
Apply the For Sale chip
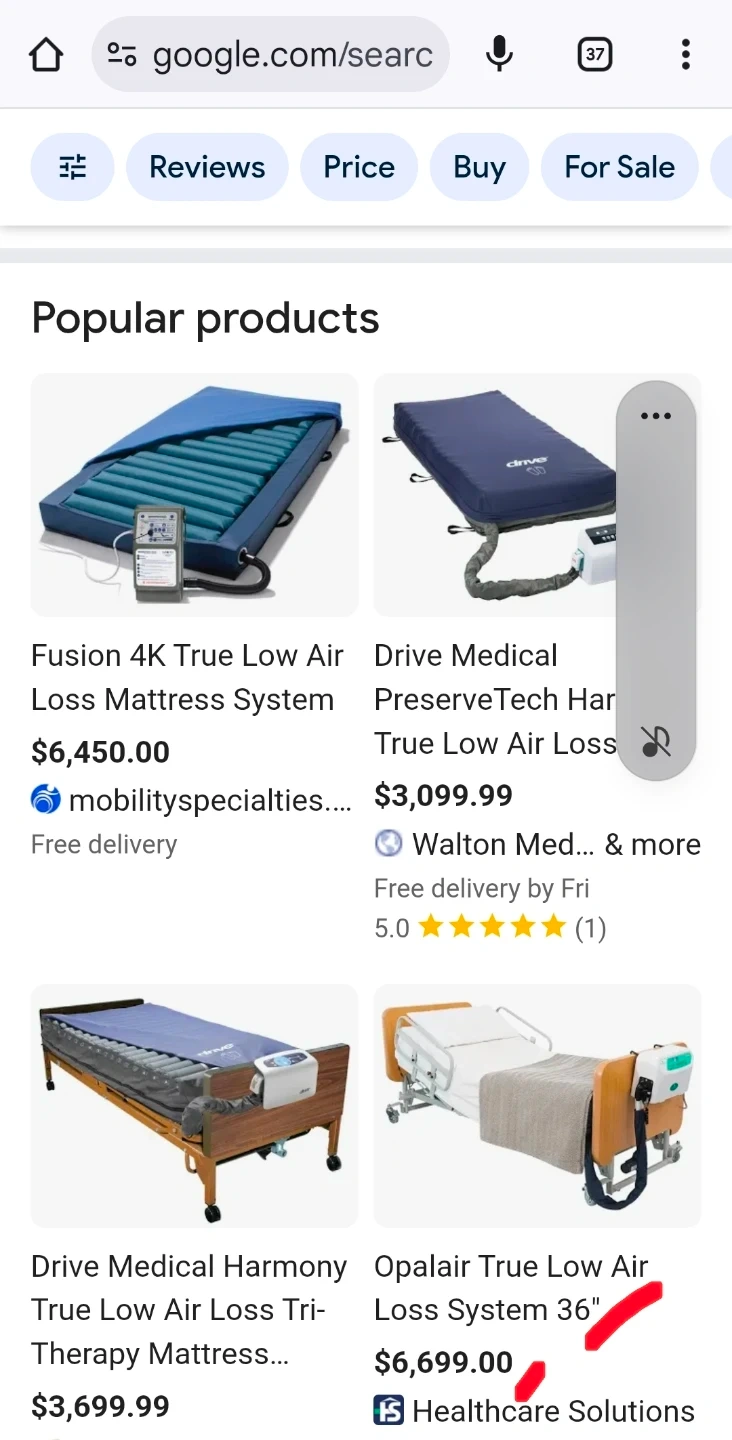pos(619,167)
